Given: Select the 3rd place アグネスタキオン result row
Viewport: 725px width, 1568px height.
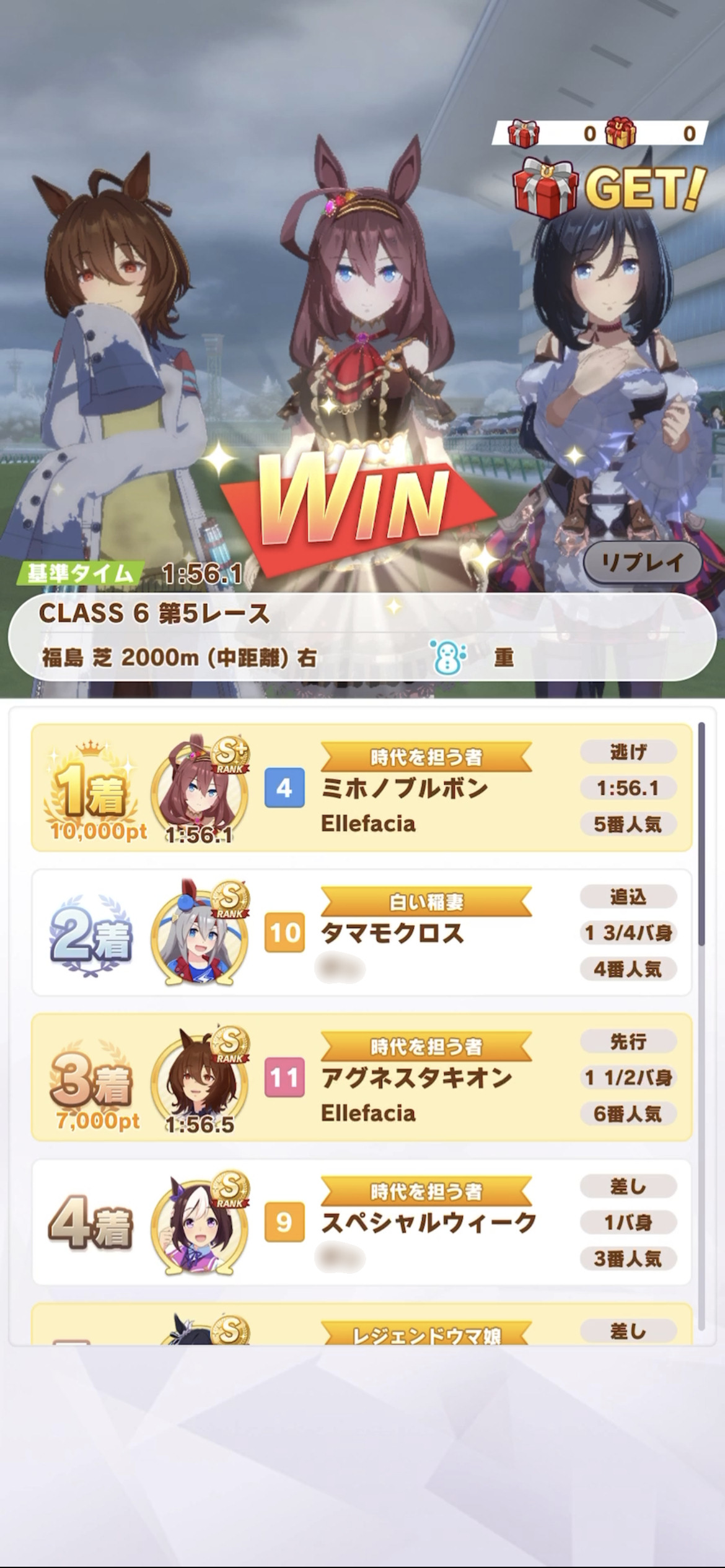Looking at the screenshot, I should (x=361, y=1078).
